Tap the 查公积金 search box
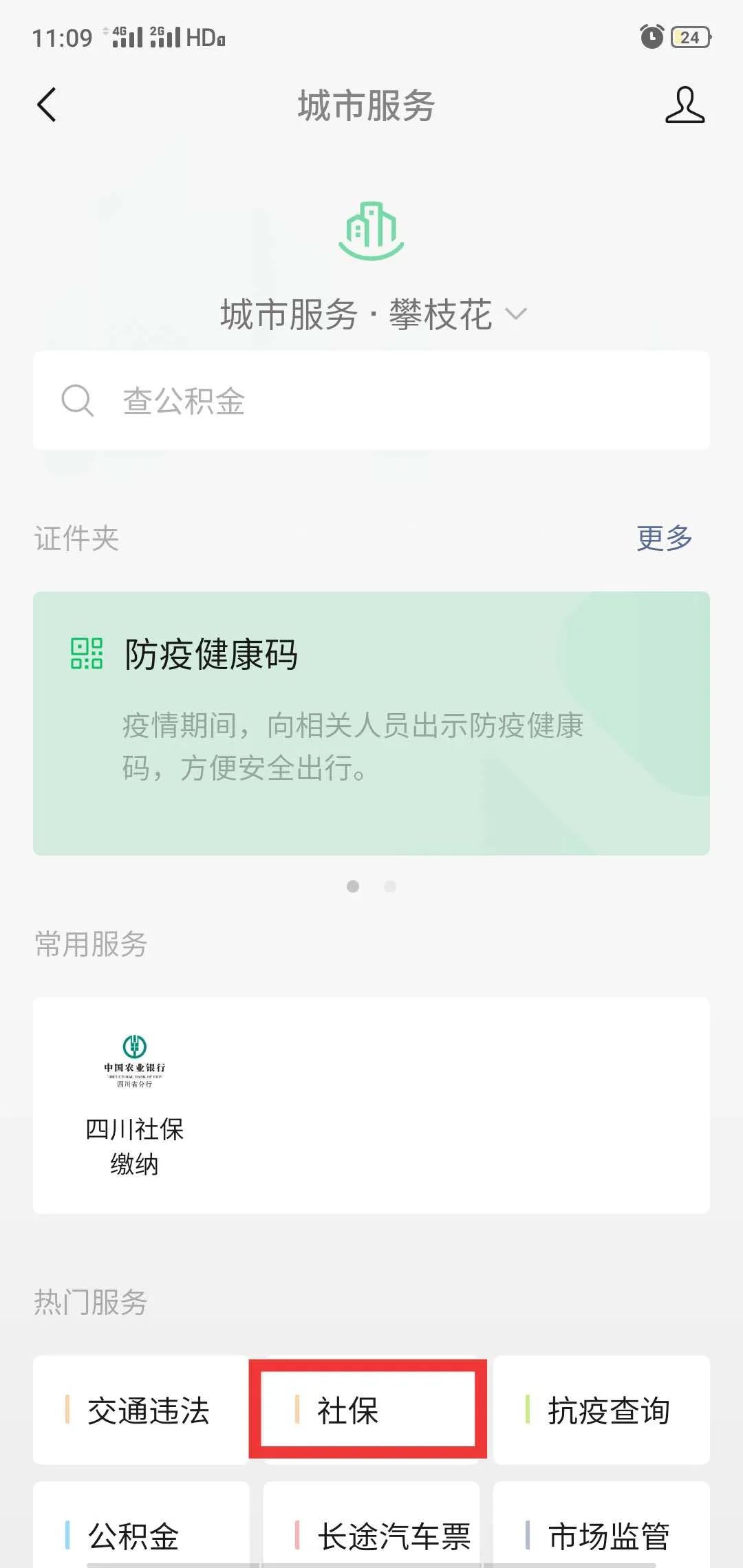The width and height of the screenshot is (743, 1568). (371, 400)
